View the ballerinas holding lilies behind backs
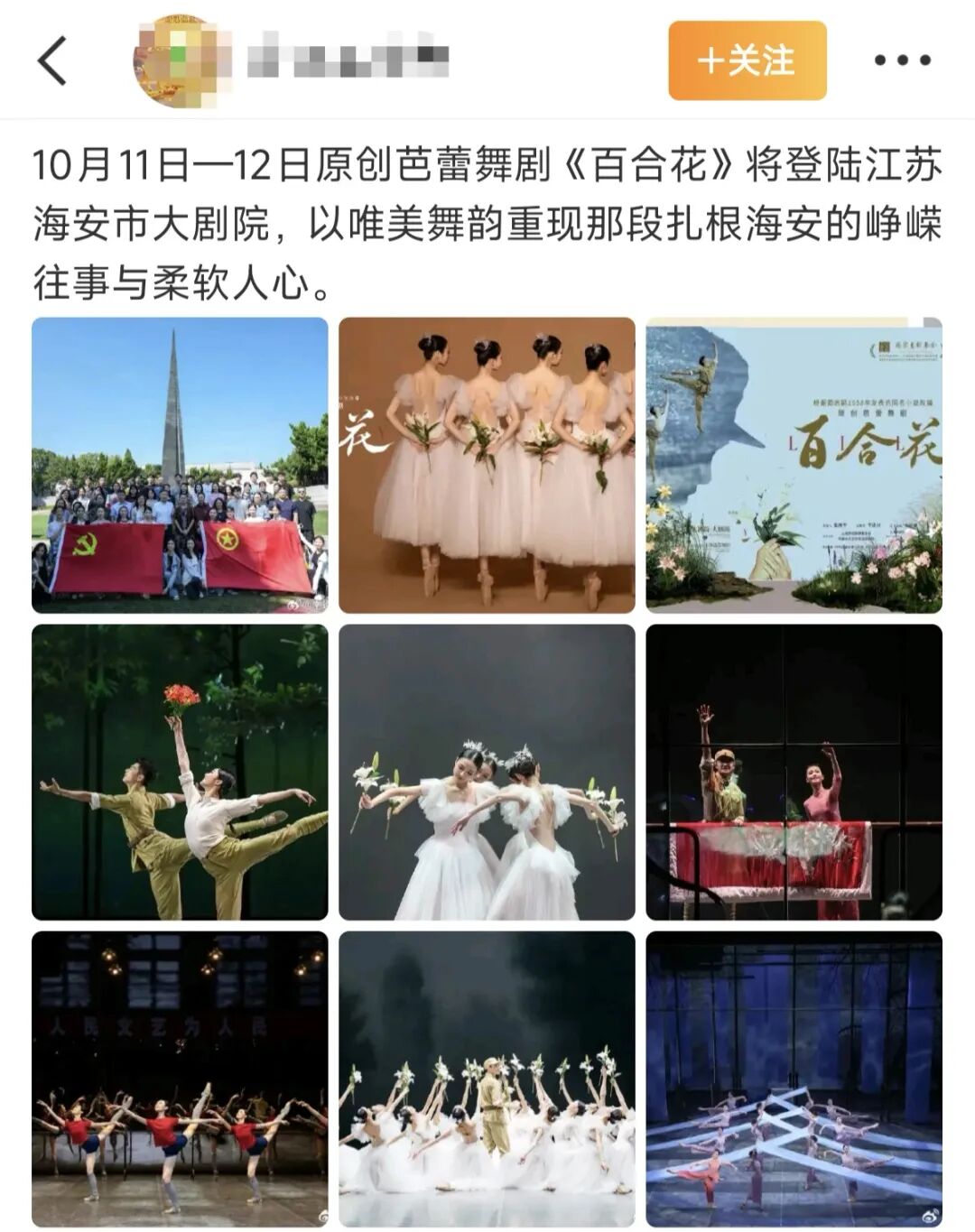Screen dimensions: 975x1232 pyautogui.click(x=487, y=465)
